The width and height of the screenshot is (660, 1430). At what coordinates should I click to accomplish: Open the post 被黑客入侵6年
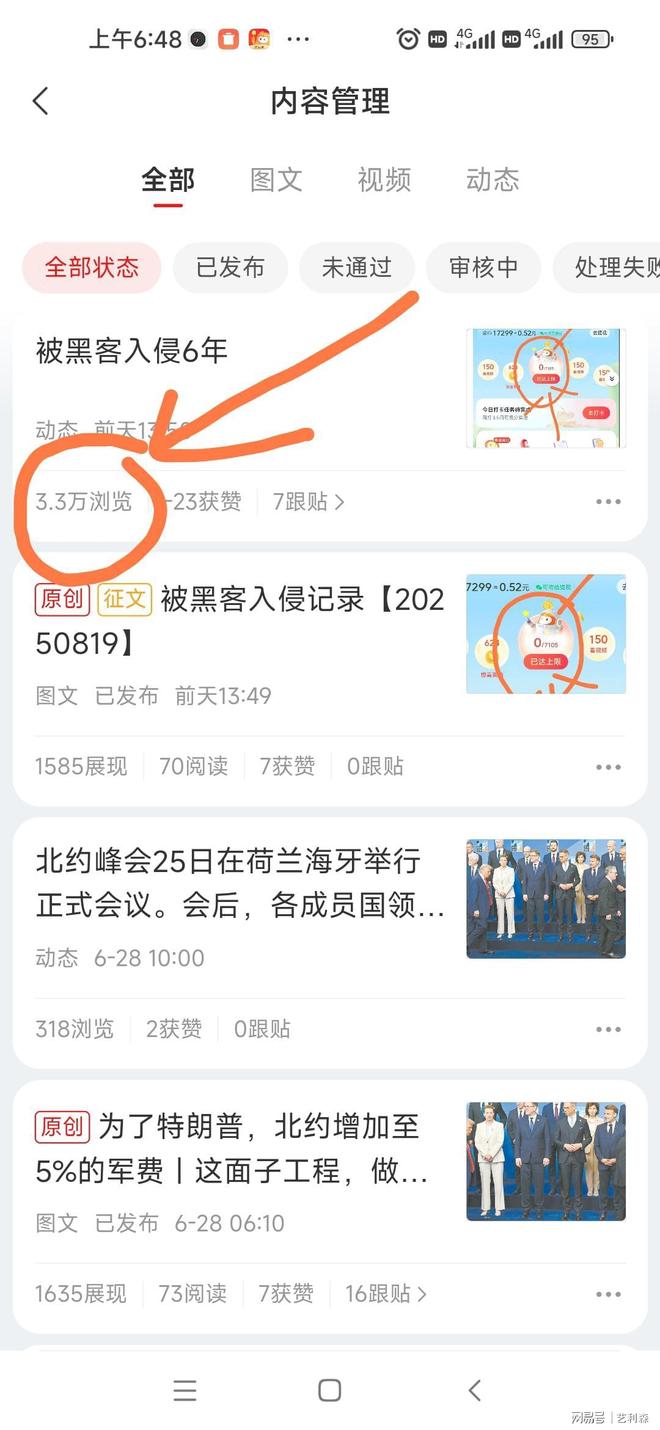(x=132, y=351)
